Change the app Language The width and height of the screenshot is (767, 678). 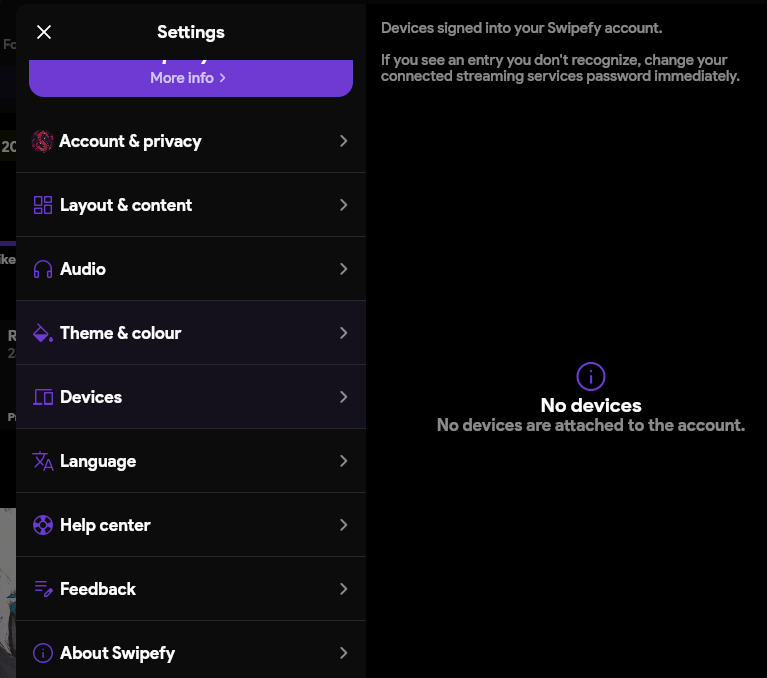click(x=190, y=461)
